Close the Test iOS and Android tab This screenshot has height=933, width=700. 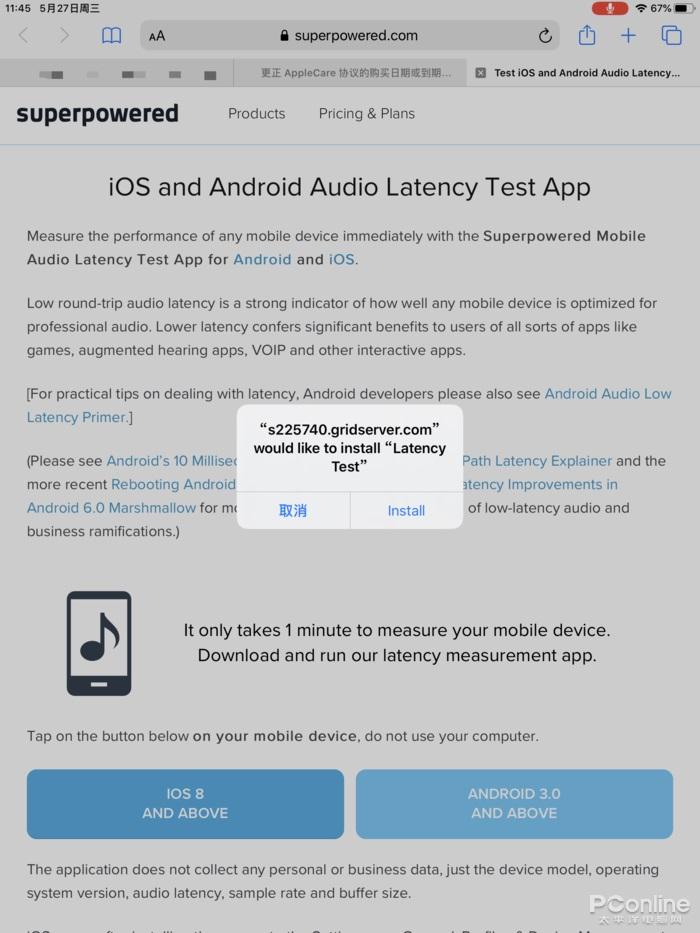click(481, 73)
